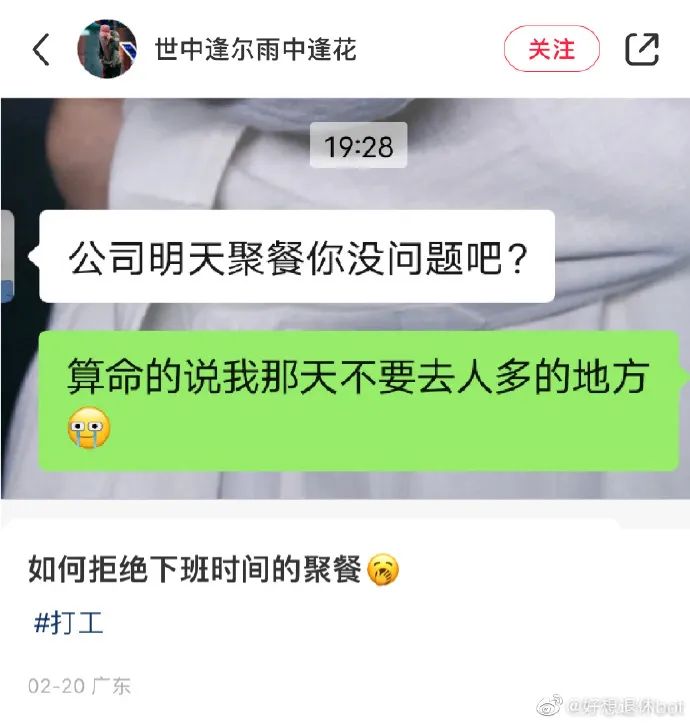690x723 pixels.
Task: Follow the author with the 关注 button
Action: [x=551, y=48]
